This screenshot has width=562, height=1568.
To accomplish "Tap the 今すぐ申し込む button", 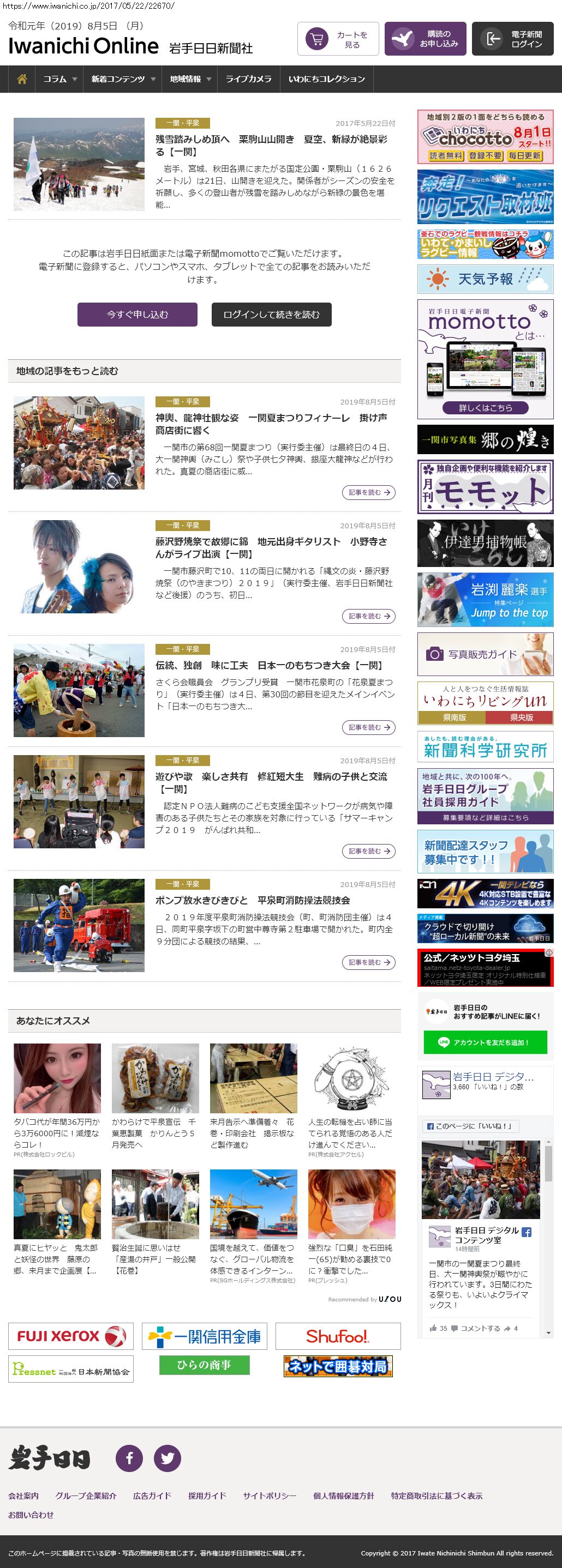I will coord(137,315).
